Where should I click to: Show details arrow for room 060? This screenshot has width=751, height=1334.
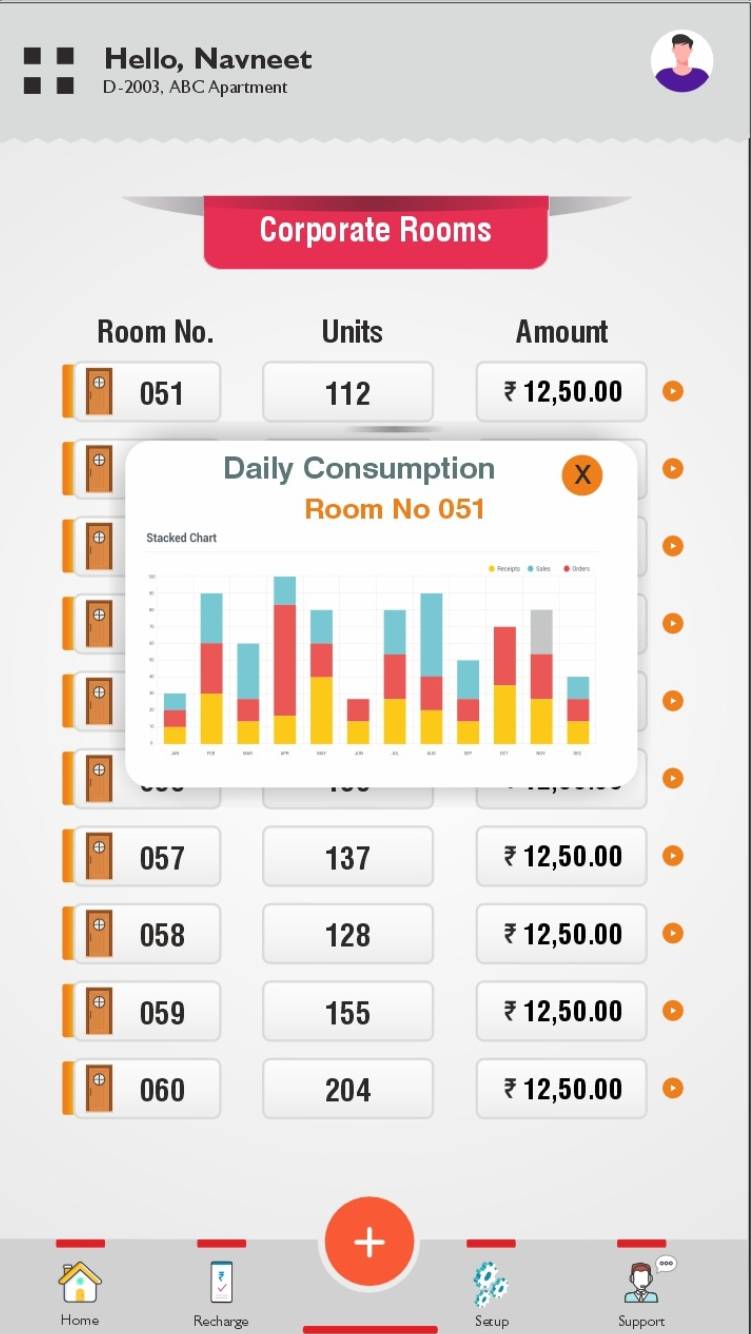pyautogui.click(x=673, y=1088)
